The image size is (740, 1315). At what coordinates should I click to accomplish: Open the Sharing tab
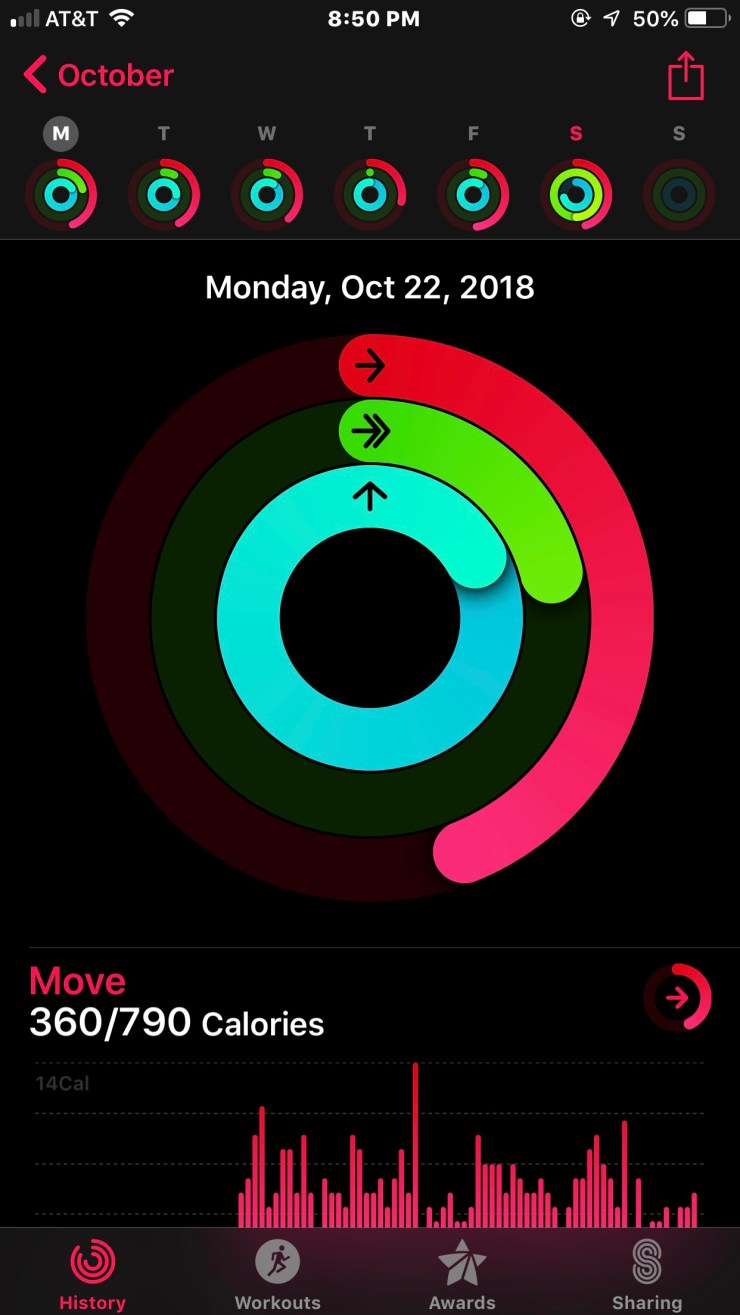point(647,1273)
